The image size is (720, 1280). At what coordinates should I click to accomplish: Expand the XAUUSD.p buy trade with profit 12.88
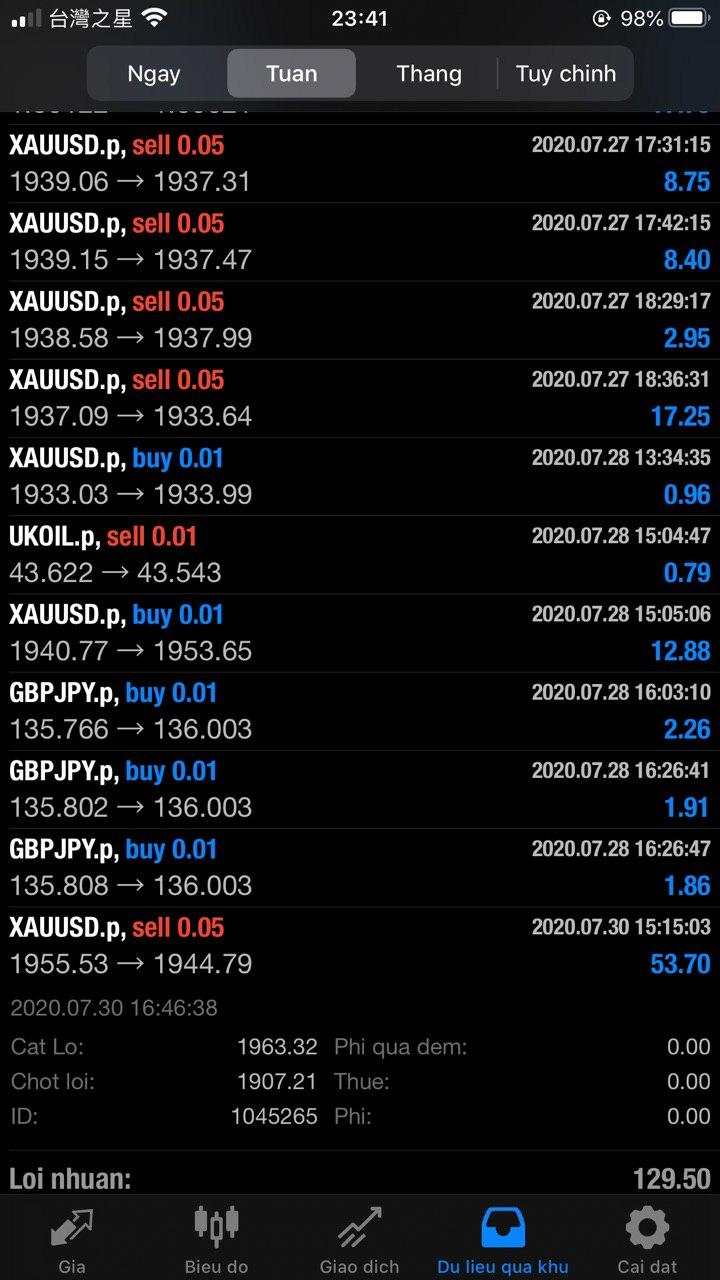tap(360, 632)
